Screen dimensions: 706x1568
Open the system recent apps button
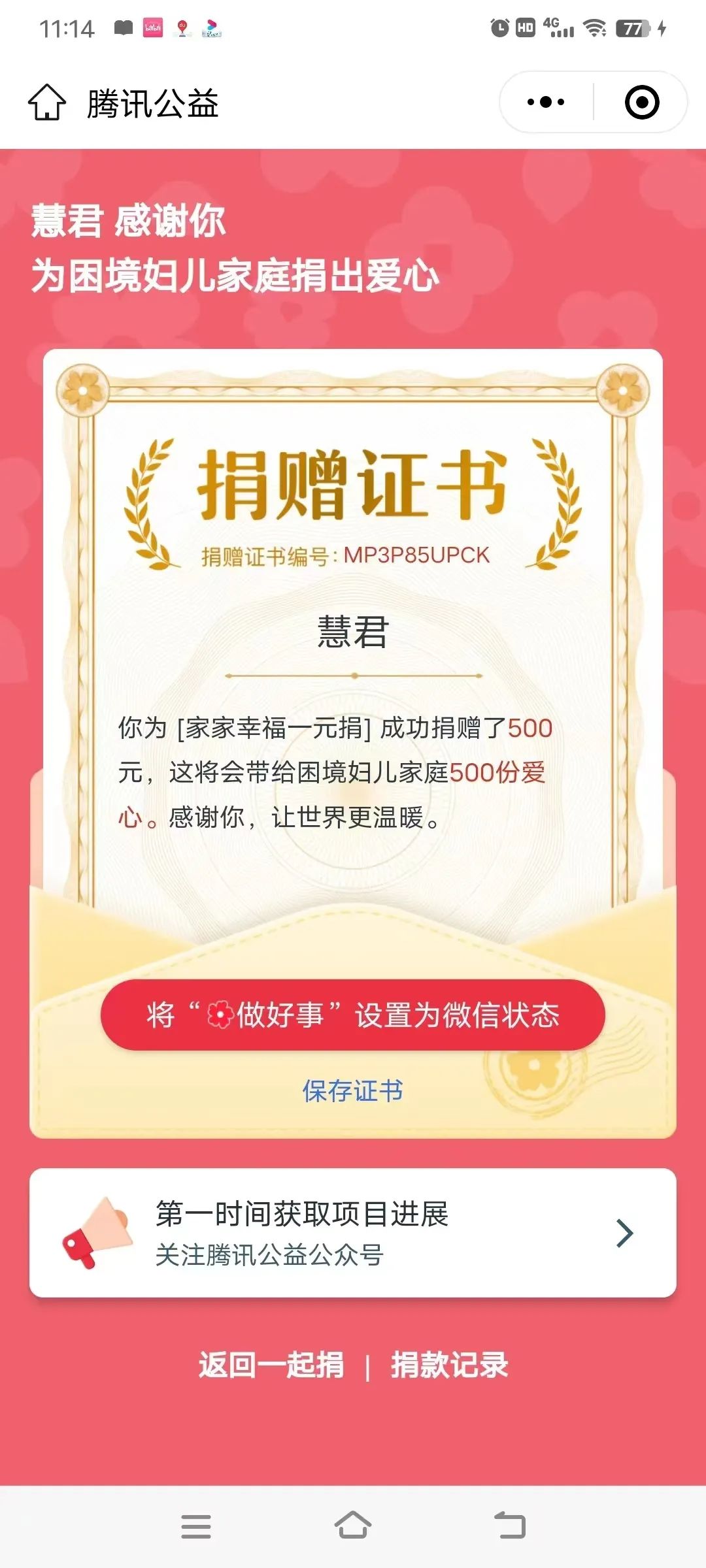coord(196,1526)
